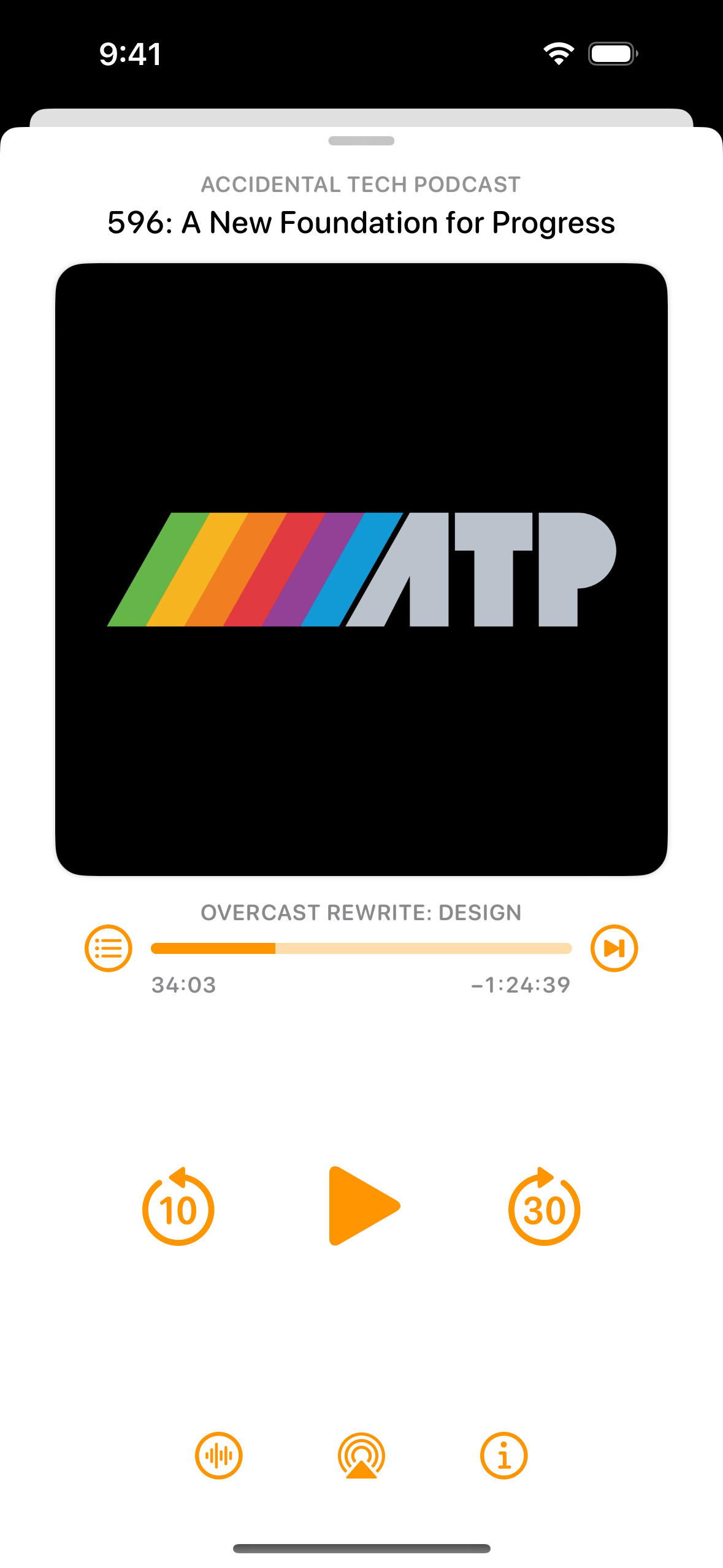Open the chapter list
723x1568 pixels.
pos(108,948)
